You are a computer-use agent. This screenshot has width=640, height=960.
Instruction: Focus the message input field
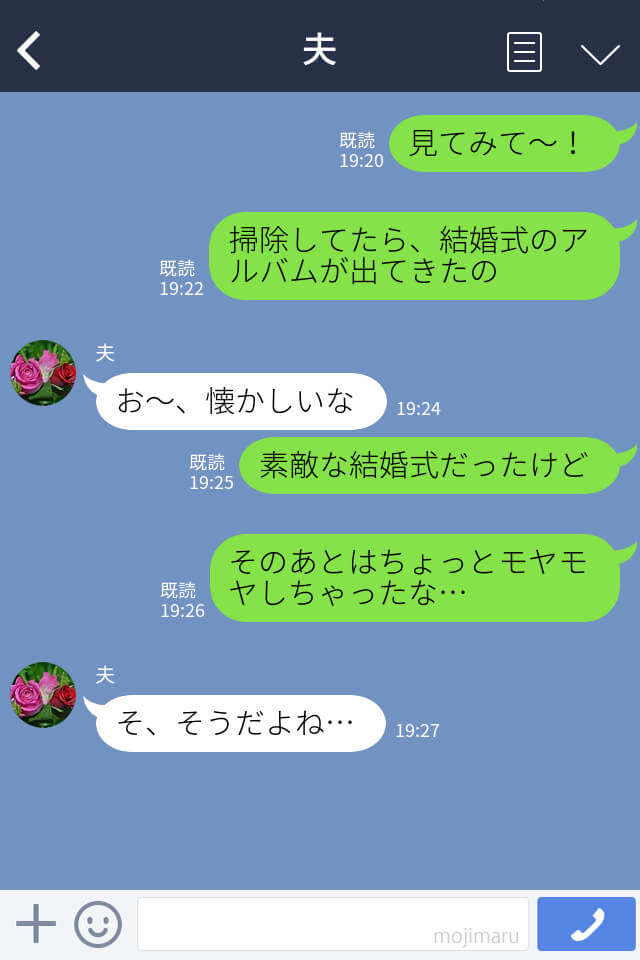click(x=333, y=923)
